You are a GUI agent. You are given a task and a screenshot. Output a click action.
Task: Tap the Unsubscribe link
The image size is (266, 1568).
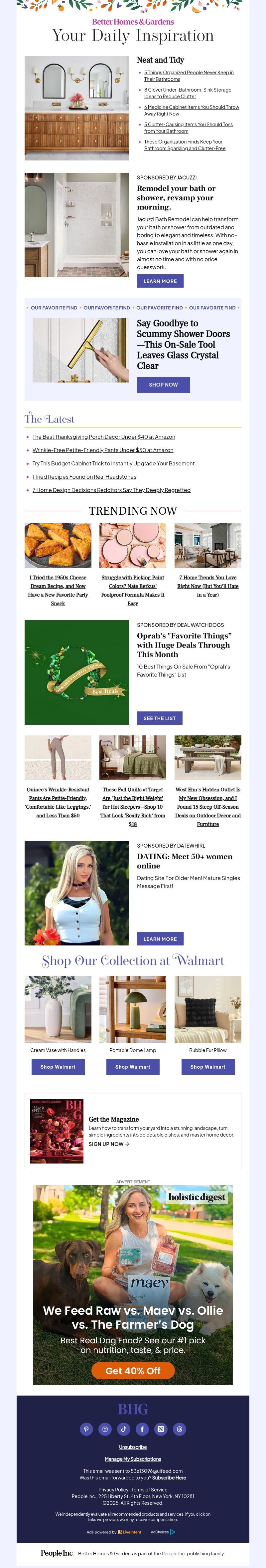coord(132,1447)
